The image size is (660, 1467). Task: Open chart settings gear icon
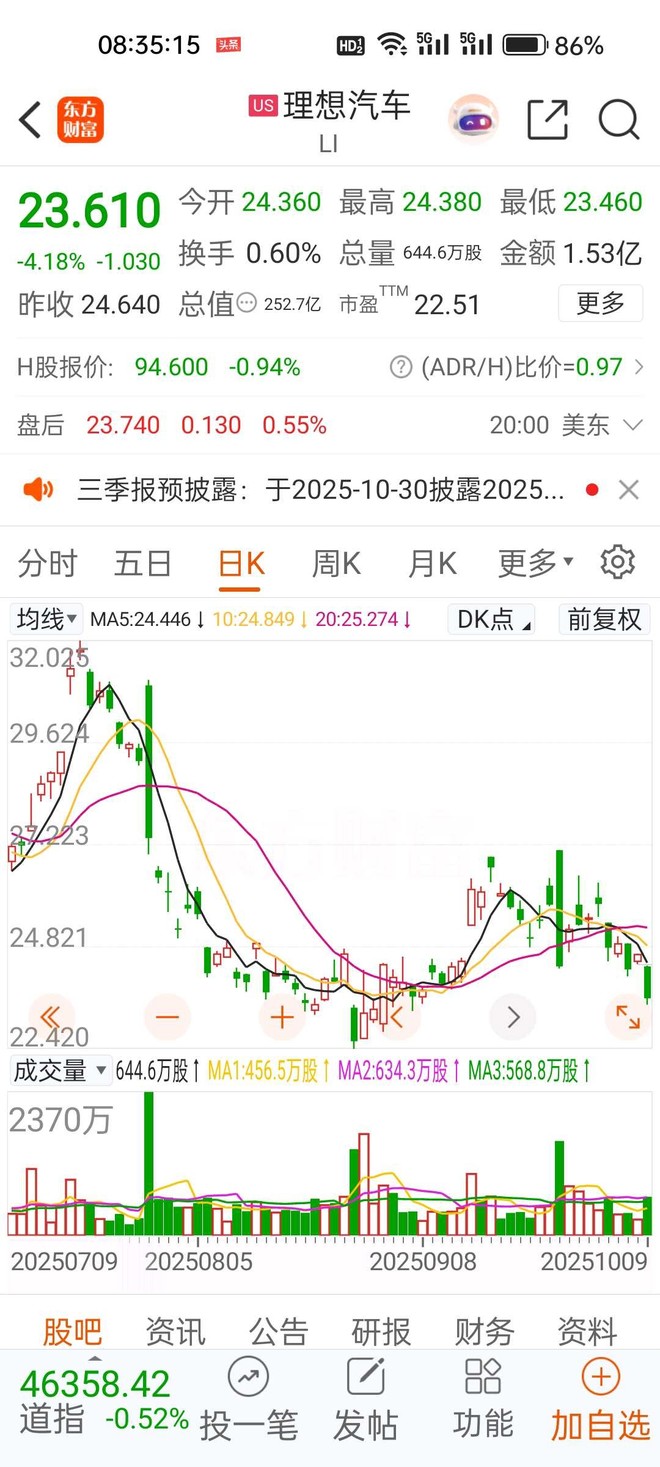pyautogui.click(x=618, y=563)
